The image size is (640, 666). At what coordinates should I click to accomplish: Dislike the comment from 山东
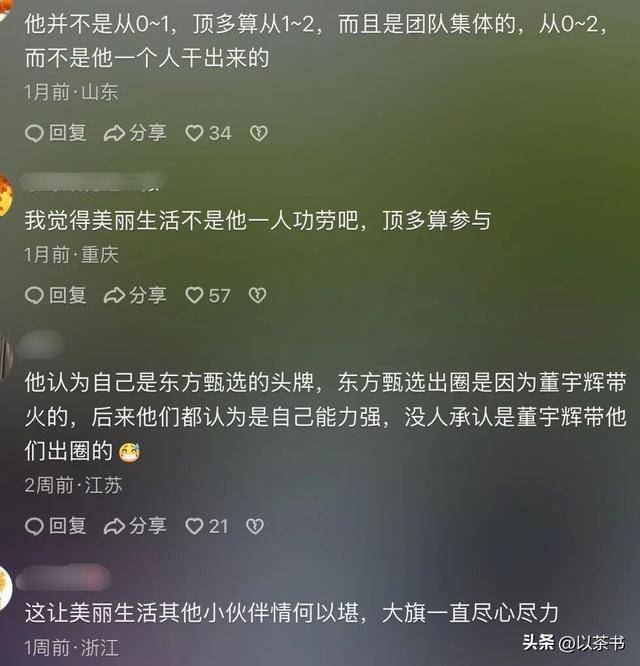pos(258,133)
